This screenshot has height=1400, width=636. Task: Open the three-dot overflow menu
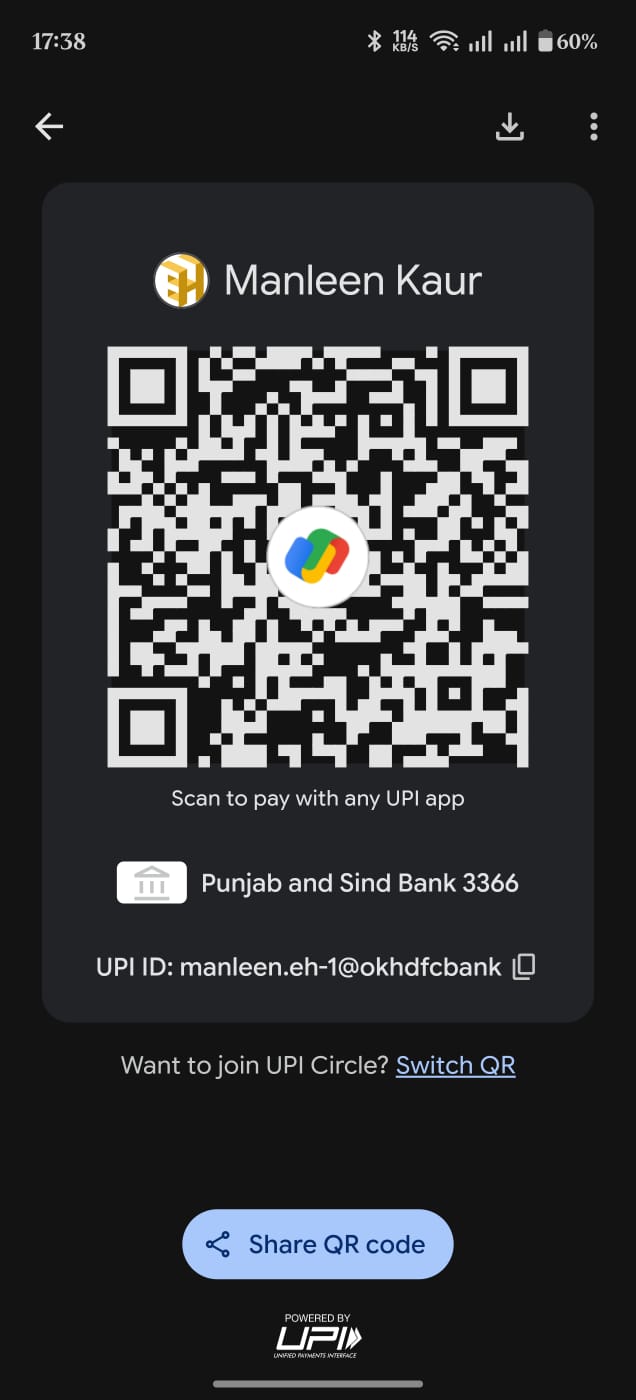[594, 126]
